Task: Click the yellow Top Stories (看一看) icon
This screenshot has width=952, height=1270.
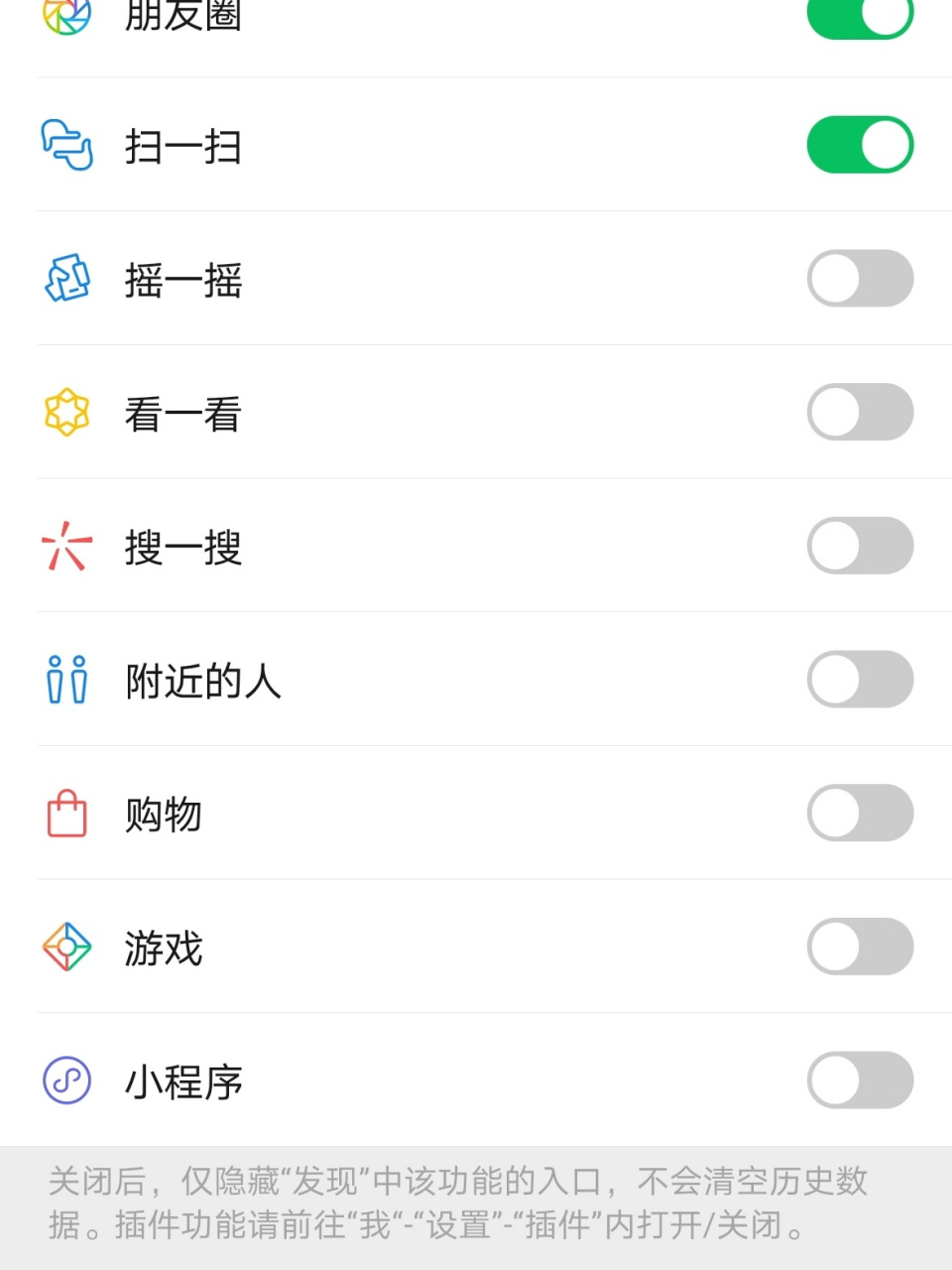Action: pyautogui.click(x=66, y=413)
